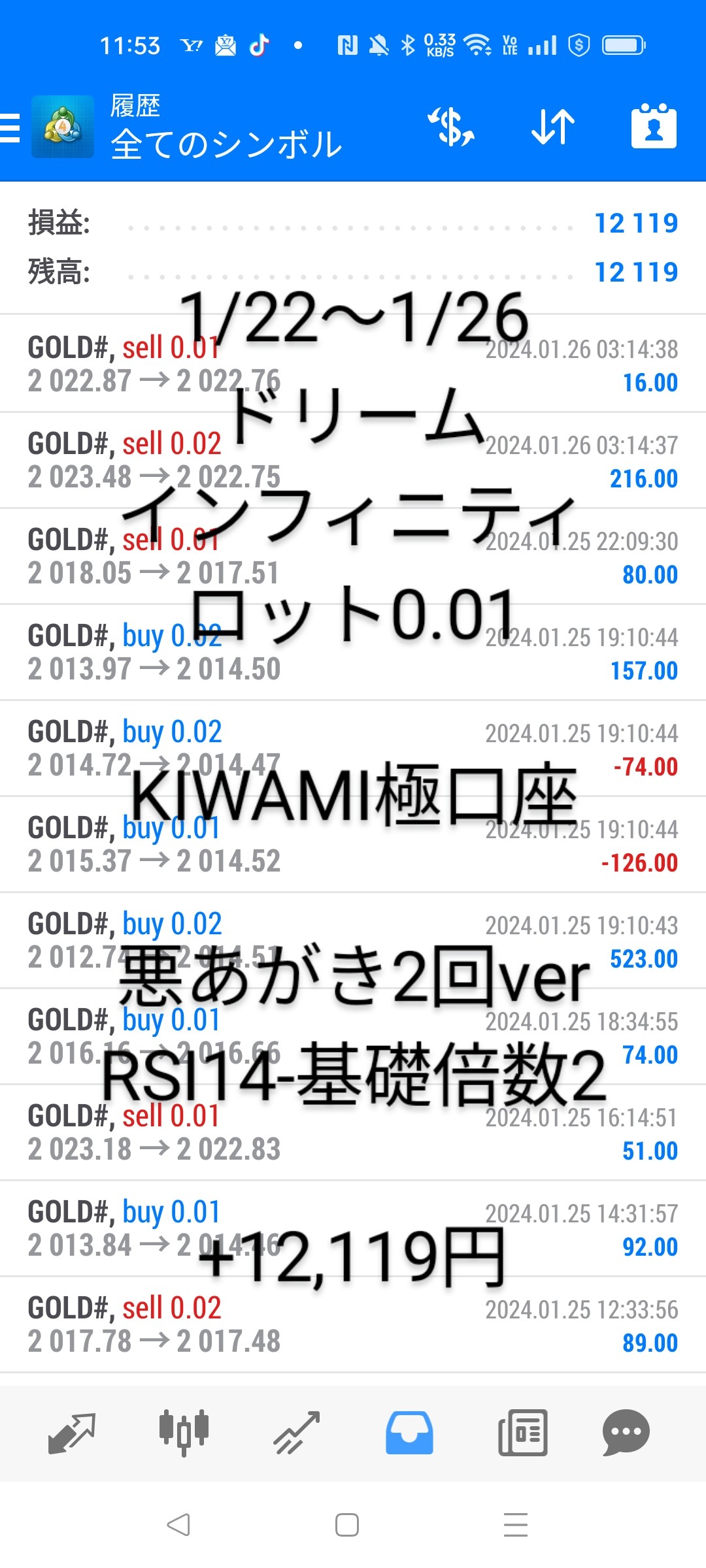Viewport: 706px width, 1568px height.
Task: Go back using the system back button
Action: [x=178, y=1525]
